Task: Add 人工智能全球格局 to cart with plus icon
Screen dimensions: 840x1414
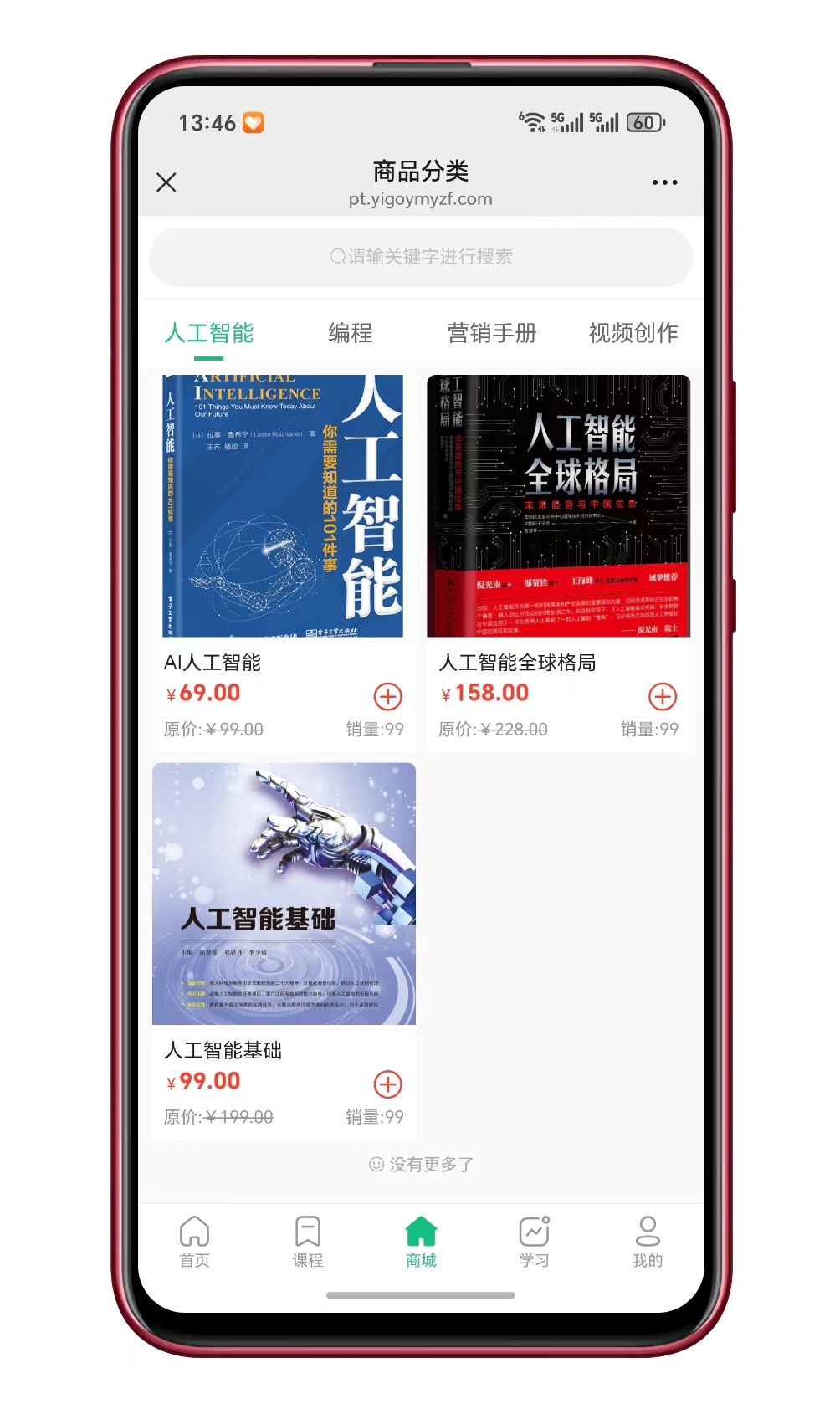Action: point(663,696)
